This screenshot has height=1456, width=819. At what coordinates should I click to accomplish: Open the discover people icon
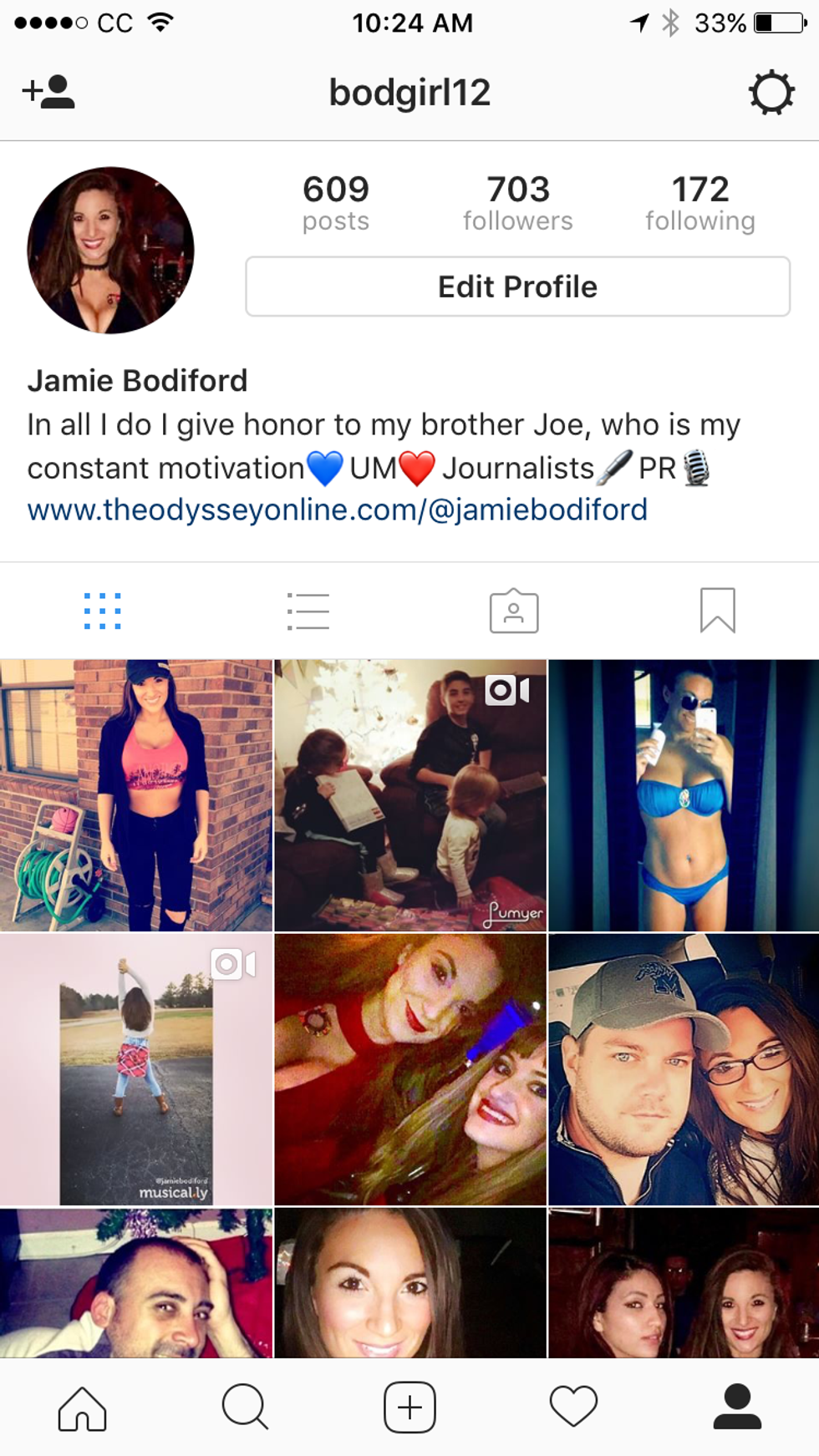click(48, 92)
